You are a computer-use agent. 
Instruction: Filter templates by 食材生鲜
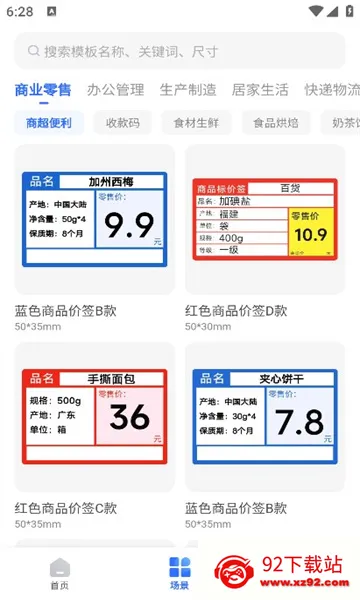(x=196, y=123)
